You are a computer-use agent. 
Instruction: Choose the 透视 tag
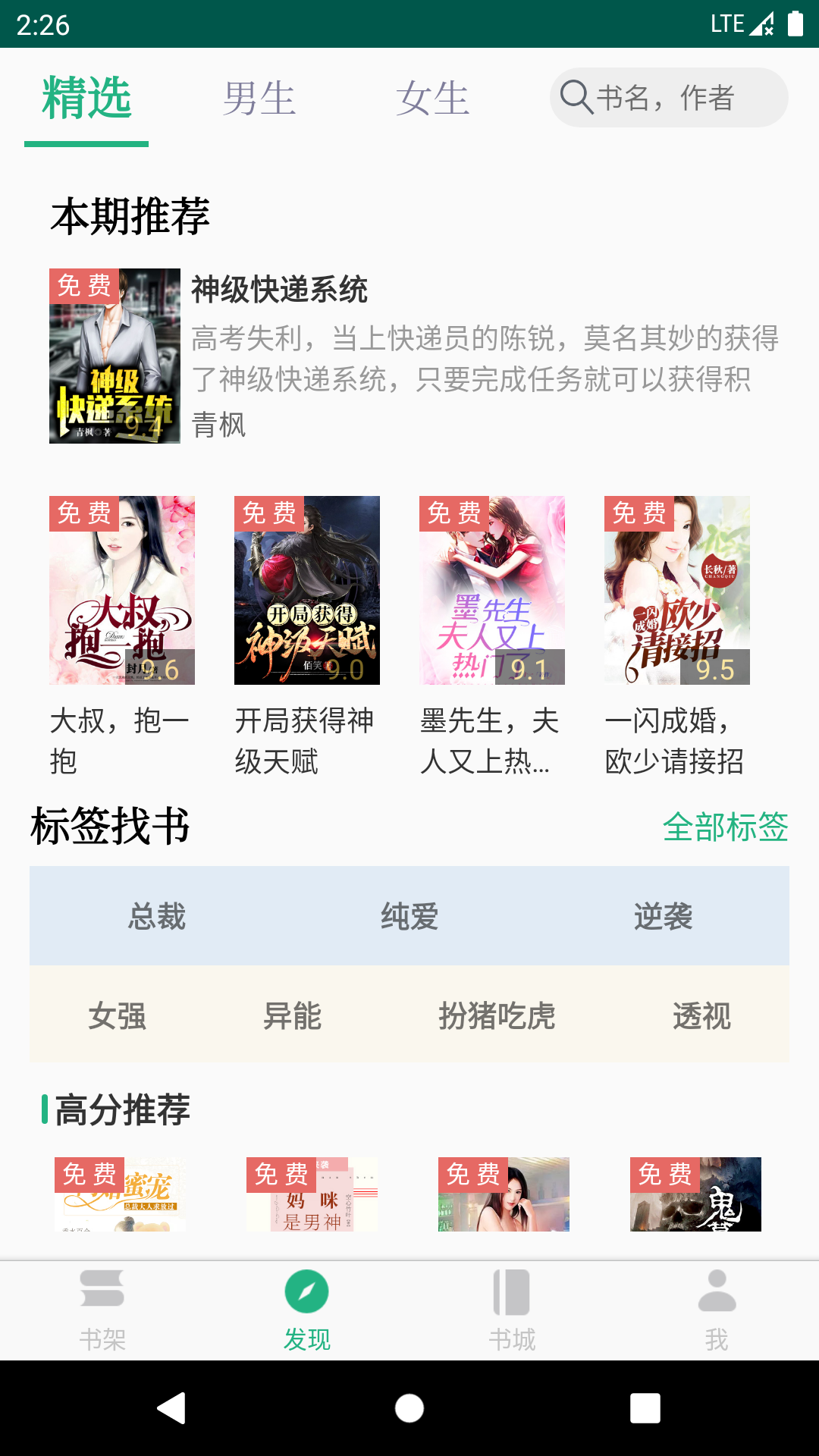pyautogui.click(x=701, y=1015)
